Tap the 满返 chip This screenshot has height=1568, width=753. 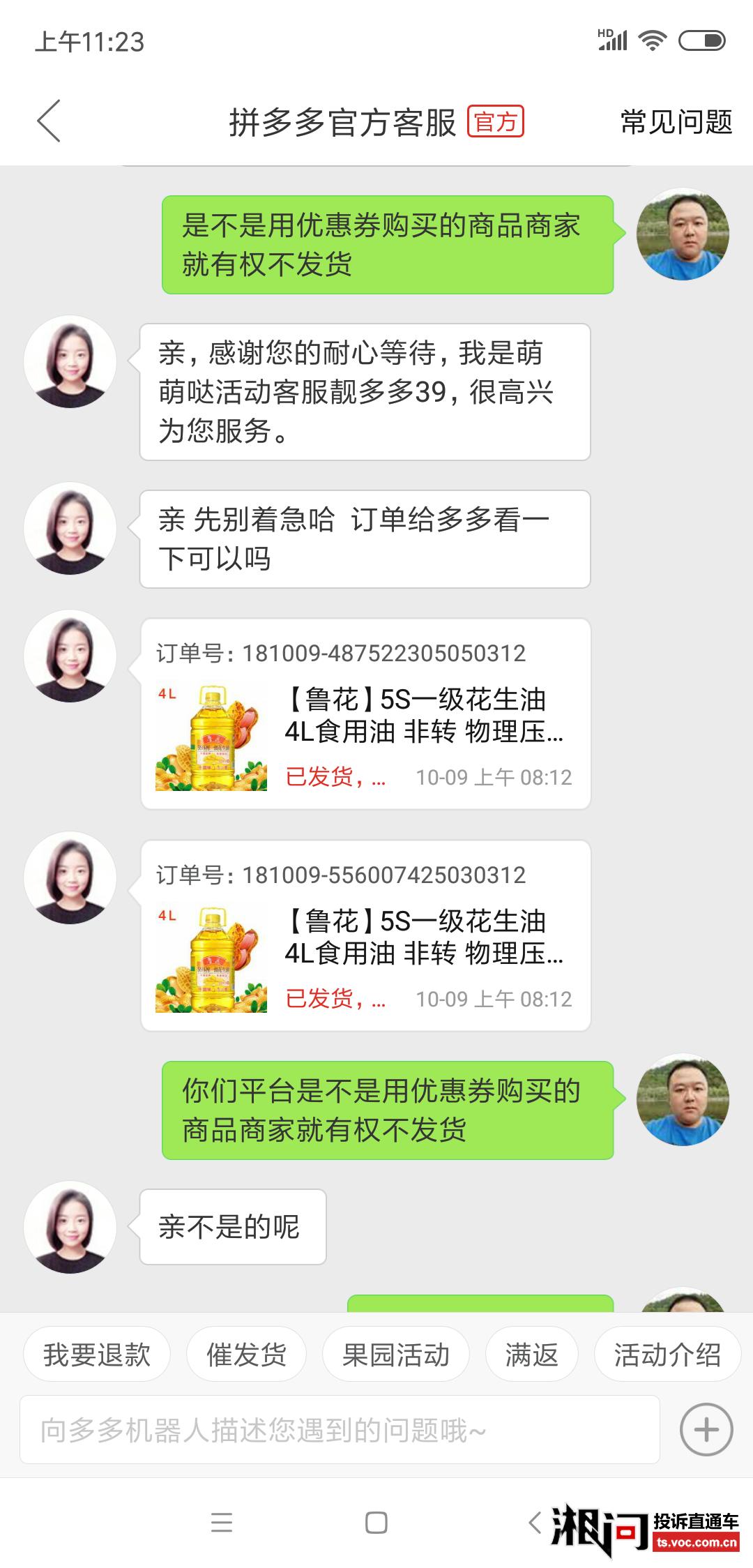[531, 1355]
